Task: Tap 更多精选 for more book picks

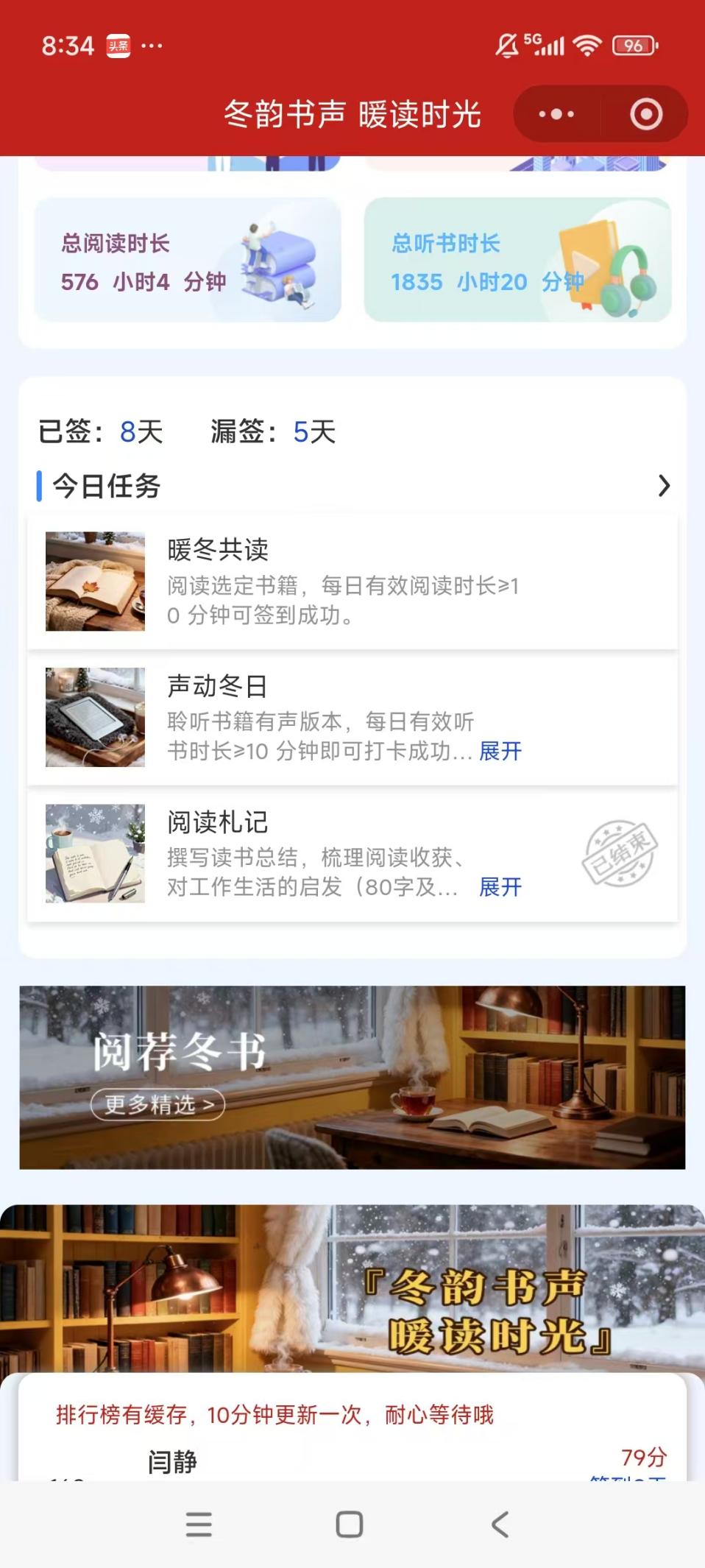Action: (x=157, y=1104)
